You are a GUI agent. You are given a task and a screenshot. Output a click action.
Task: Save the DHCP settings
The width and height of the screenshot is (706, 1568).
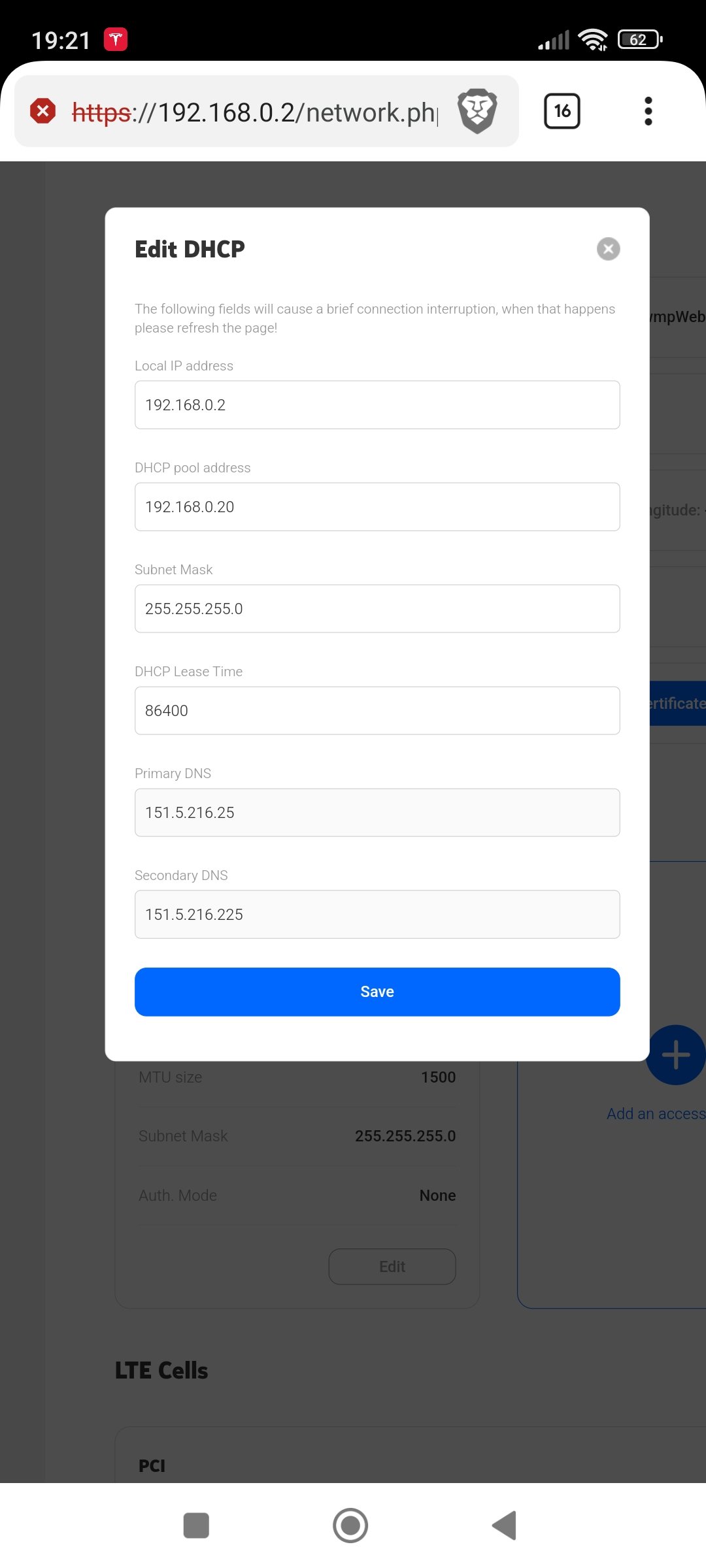coord(377,992)
